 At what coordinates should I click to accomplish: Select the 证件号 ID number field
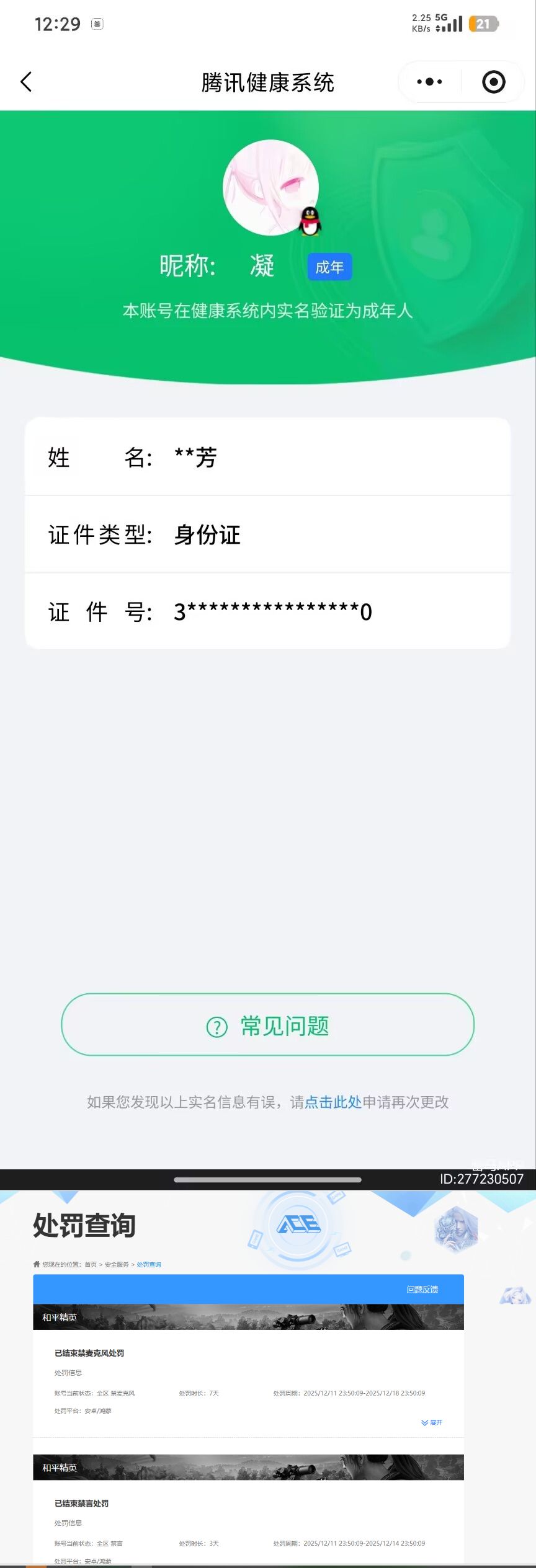click(267, 611)
